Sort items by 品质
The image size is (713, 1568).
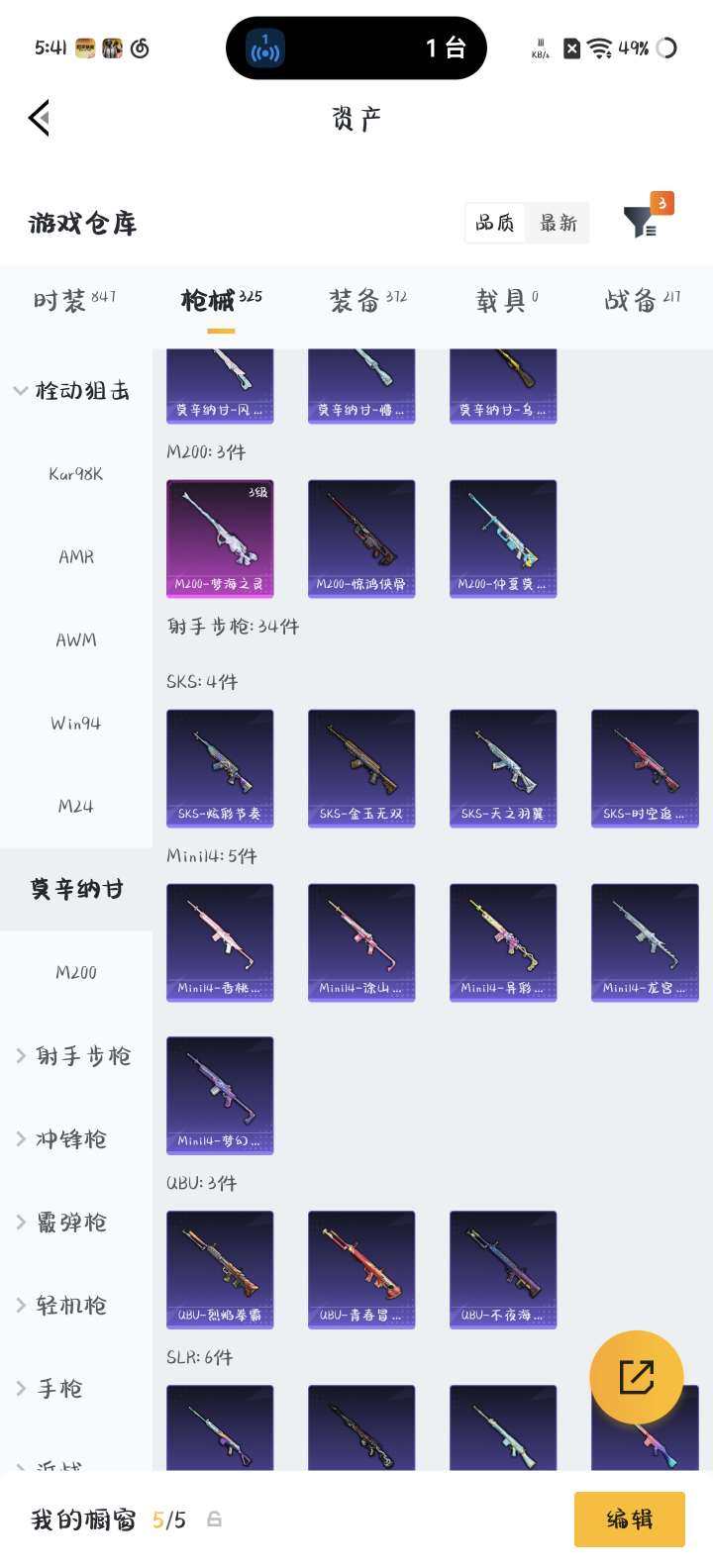[495, 223]
